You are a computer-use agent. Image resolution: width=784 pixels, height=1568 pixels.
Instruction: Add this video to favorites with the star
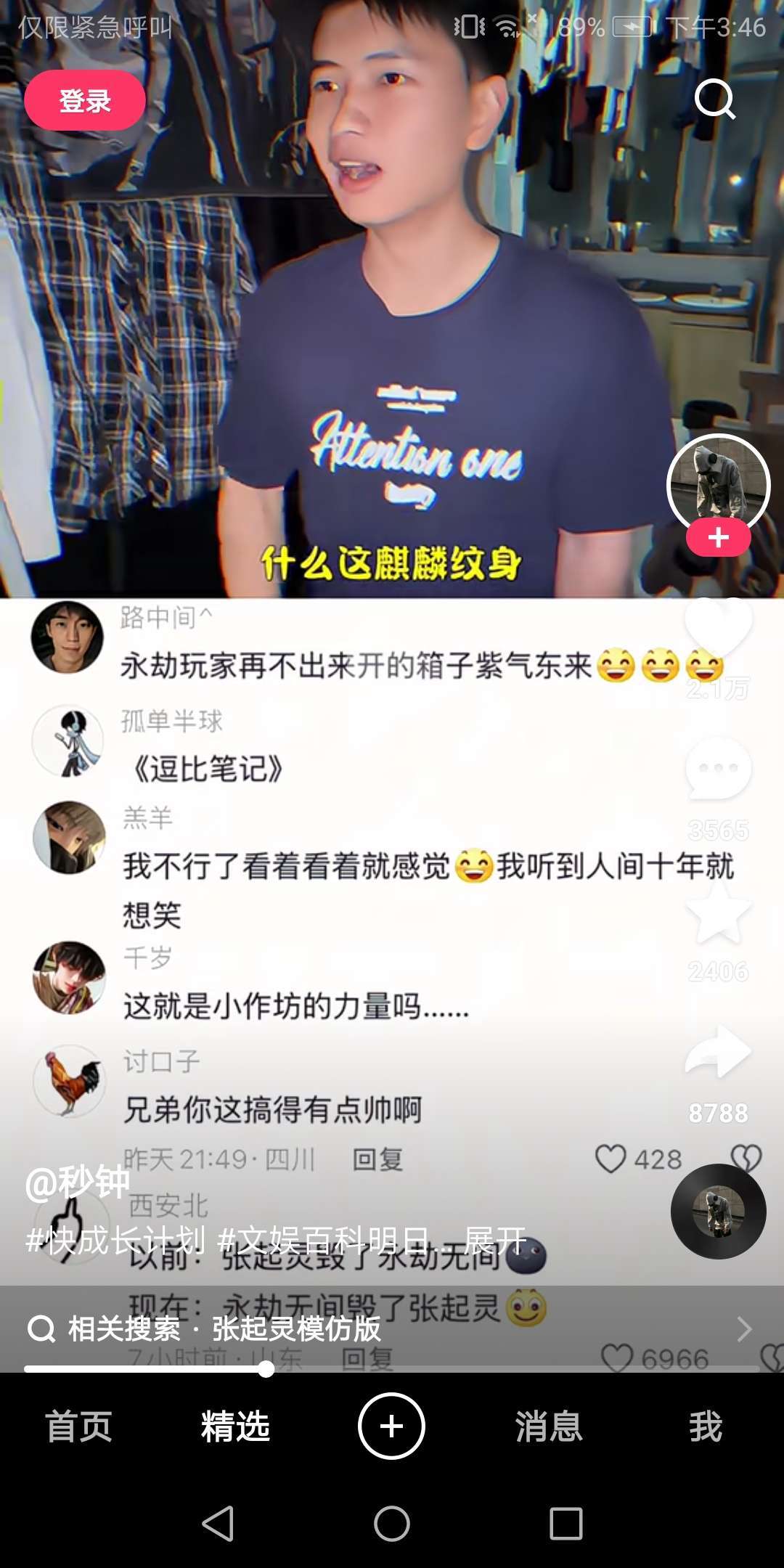718,912
